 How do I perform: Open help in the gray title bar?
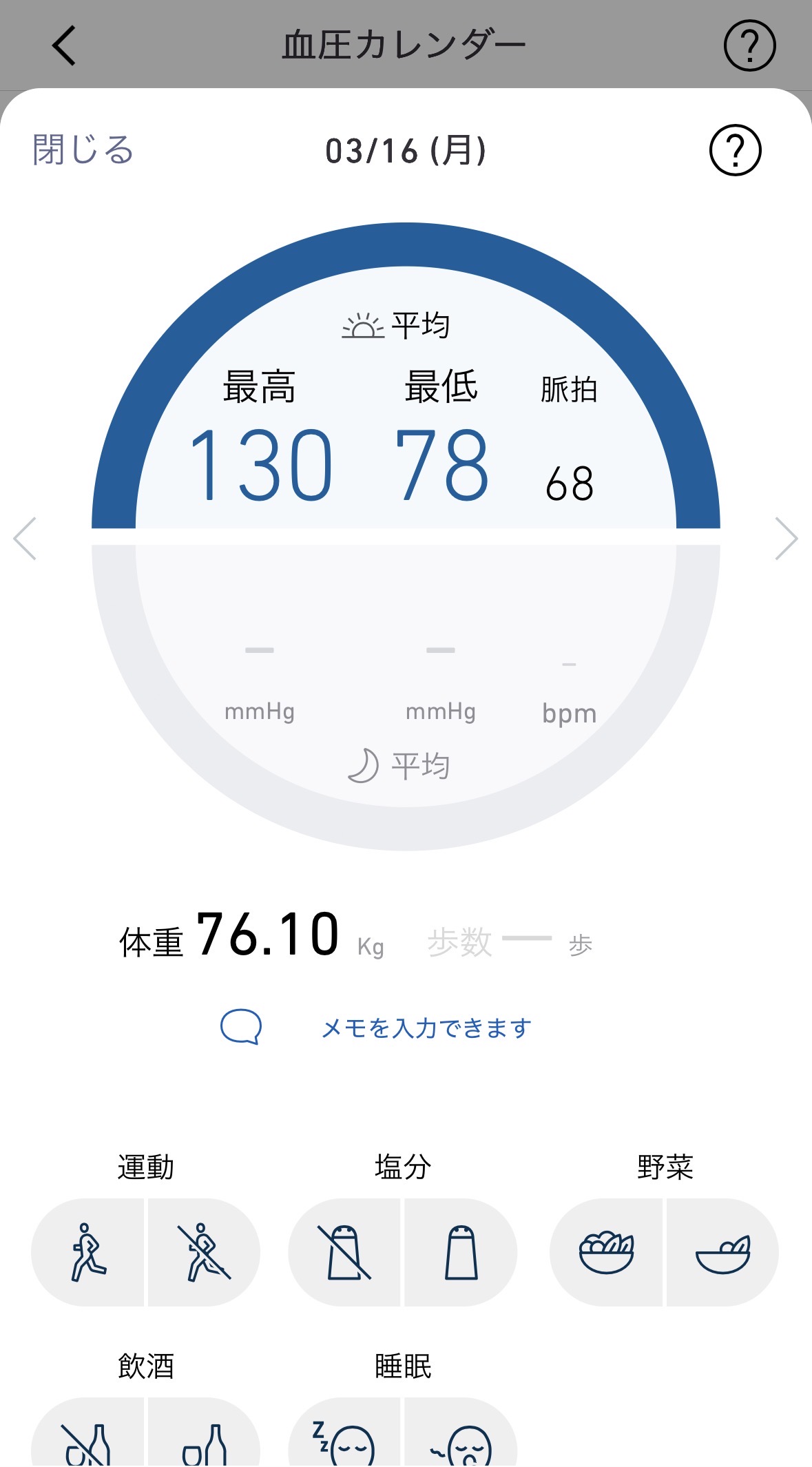point(749,46)
